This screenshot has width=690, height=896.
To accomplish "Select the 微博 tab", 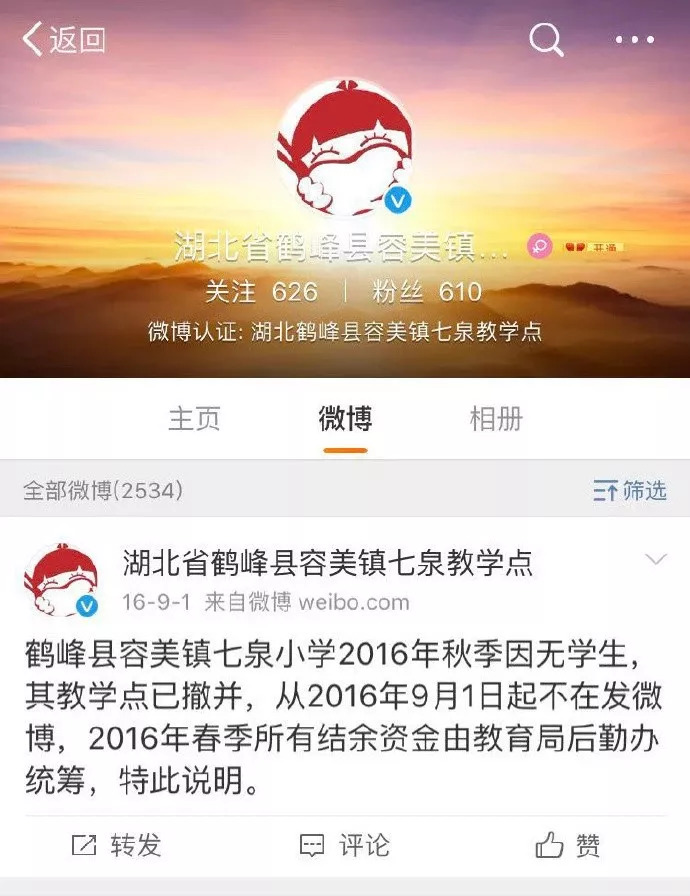I will coord(345,419).
